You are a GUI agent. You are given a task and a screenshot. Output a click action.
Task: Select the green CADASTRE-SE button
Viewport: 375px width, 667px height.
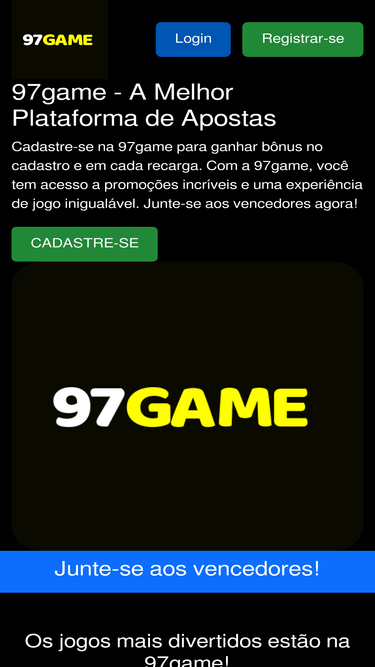click(85, 244)
